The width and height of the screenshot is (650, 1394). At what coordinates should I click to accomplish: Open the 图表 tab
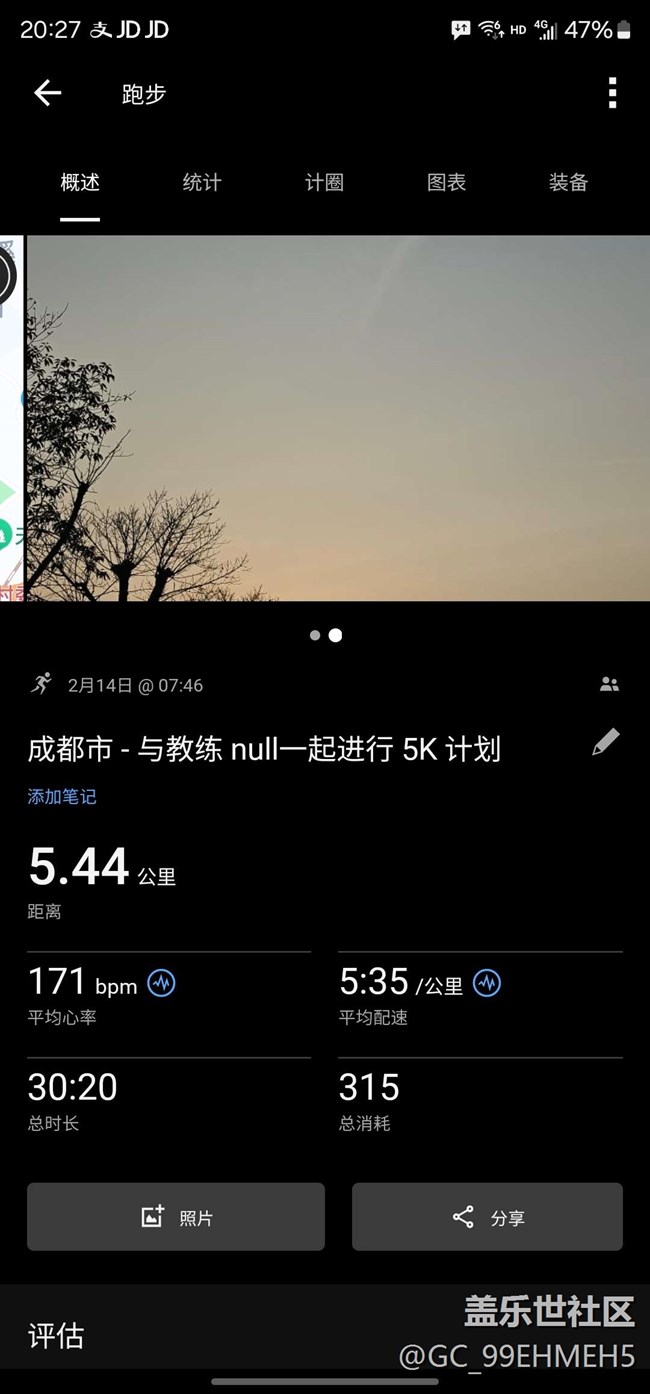(x=446, y=182)
